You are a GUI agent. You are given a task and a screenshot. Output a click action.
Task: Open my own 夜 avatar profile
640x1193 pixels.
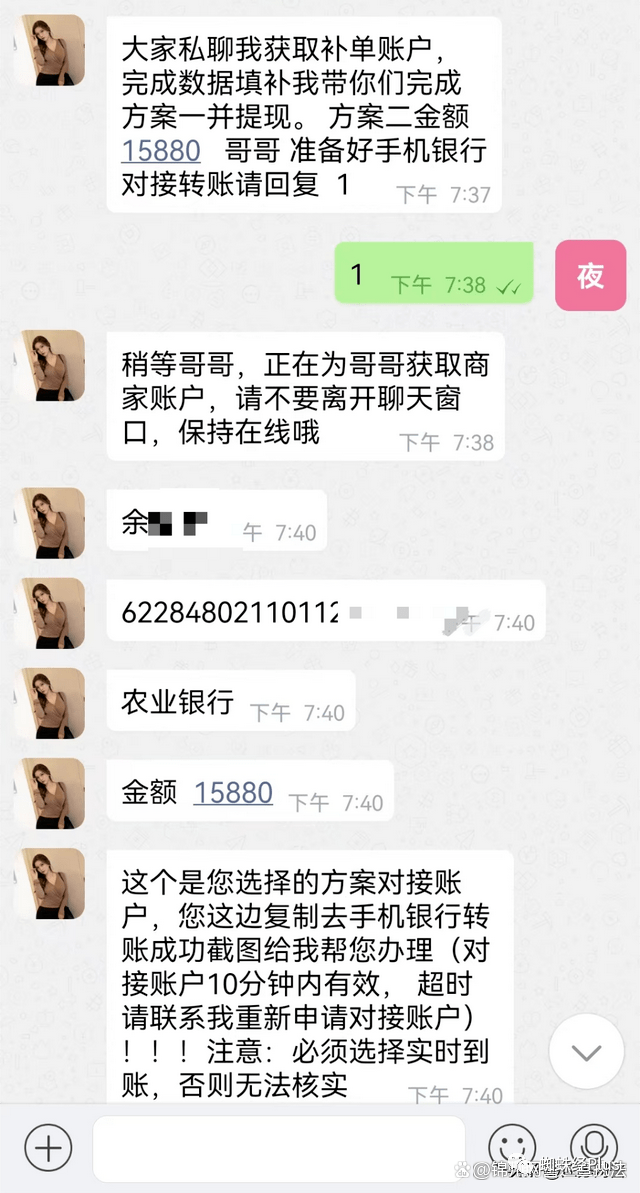coord(590,276)
